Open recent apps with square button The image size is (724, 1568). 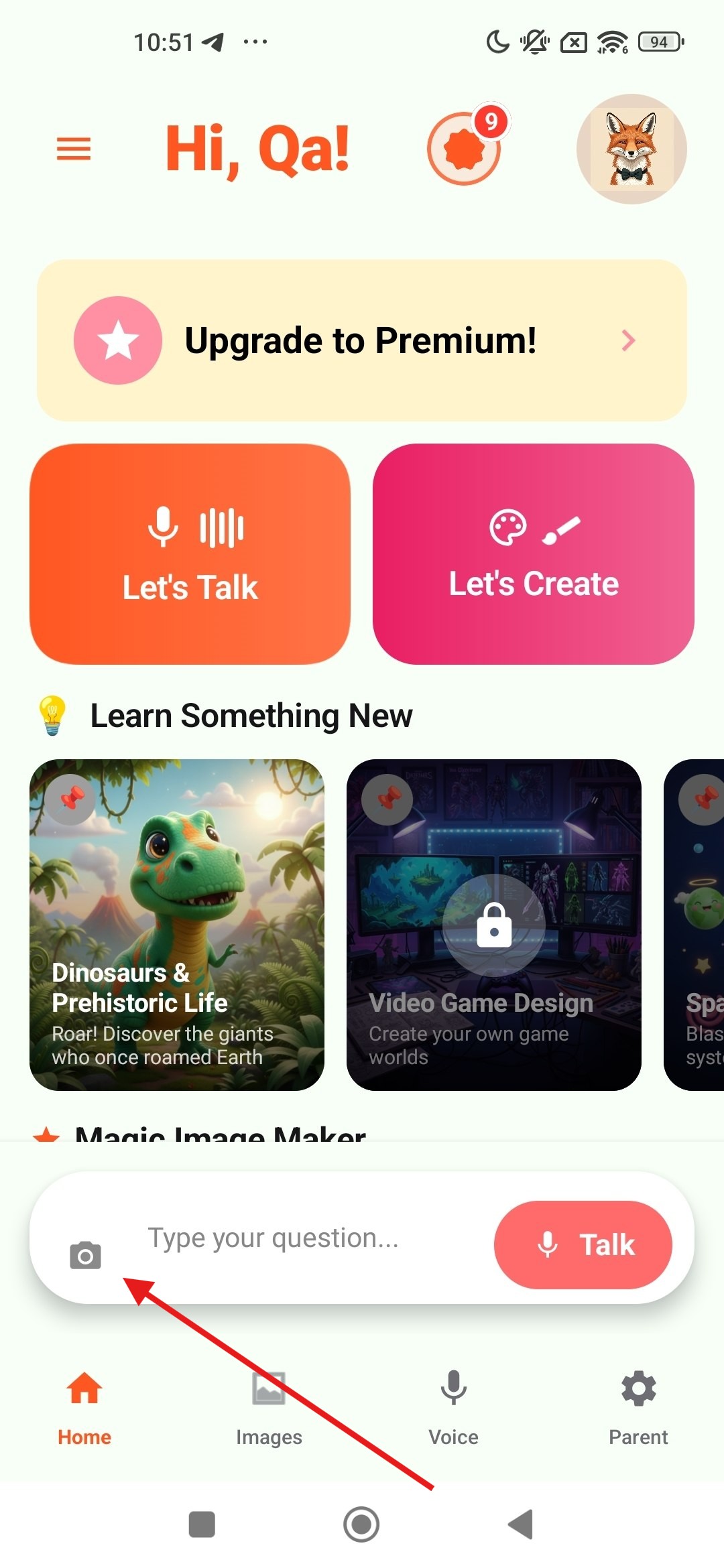202,1524
